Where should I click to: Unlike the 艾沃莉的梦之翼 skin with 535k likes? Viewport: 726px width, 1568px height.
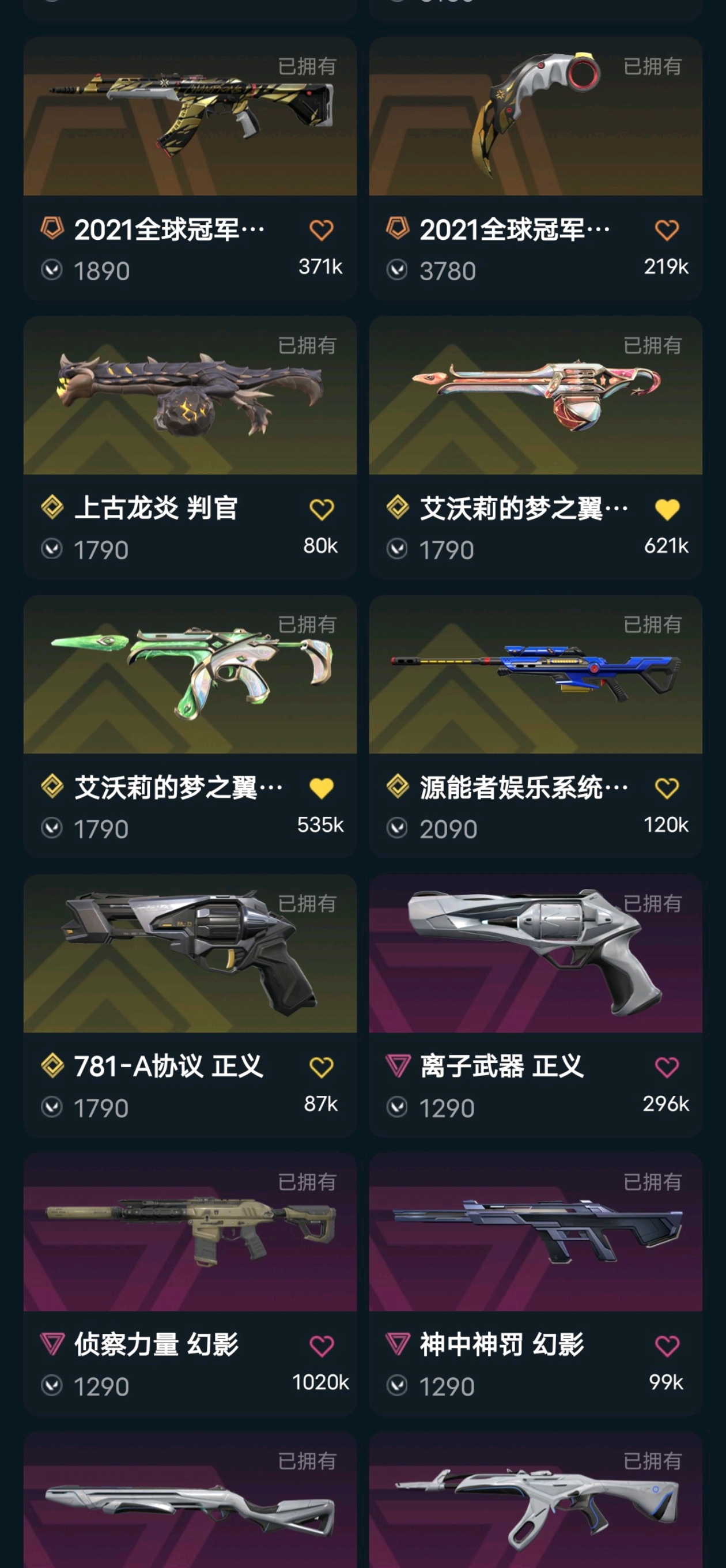(x=322, y=788)
